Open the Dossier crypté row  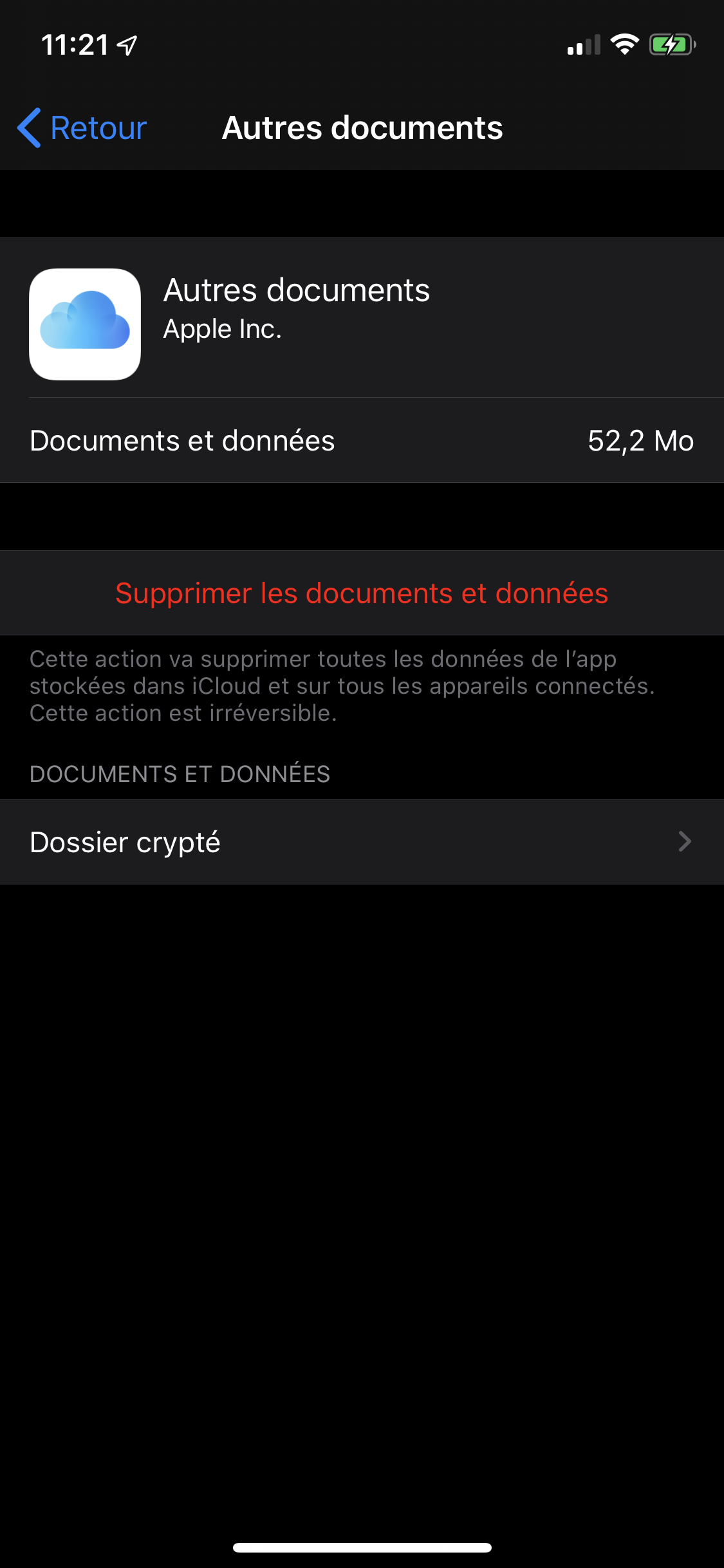[362, 842]
